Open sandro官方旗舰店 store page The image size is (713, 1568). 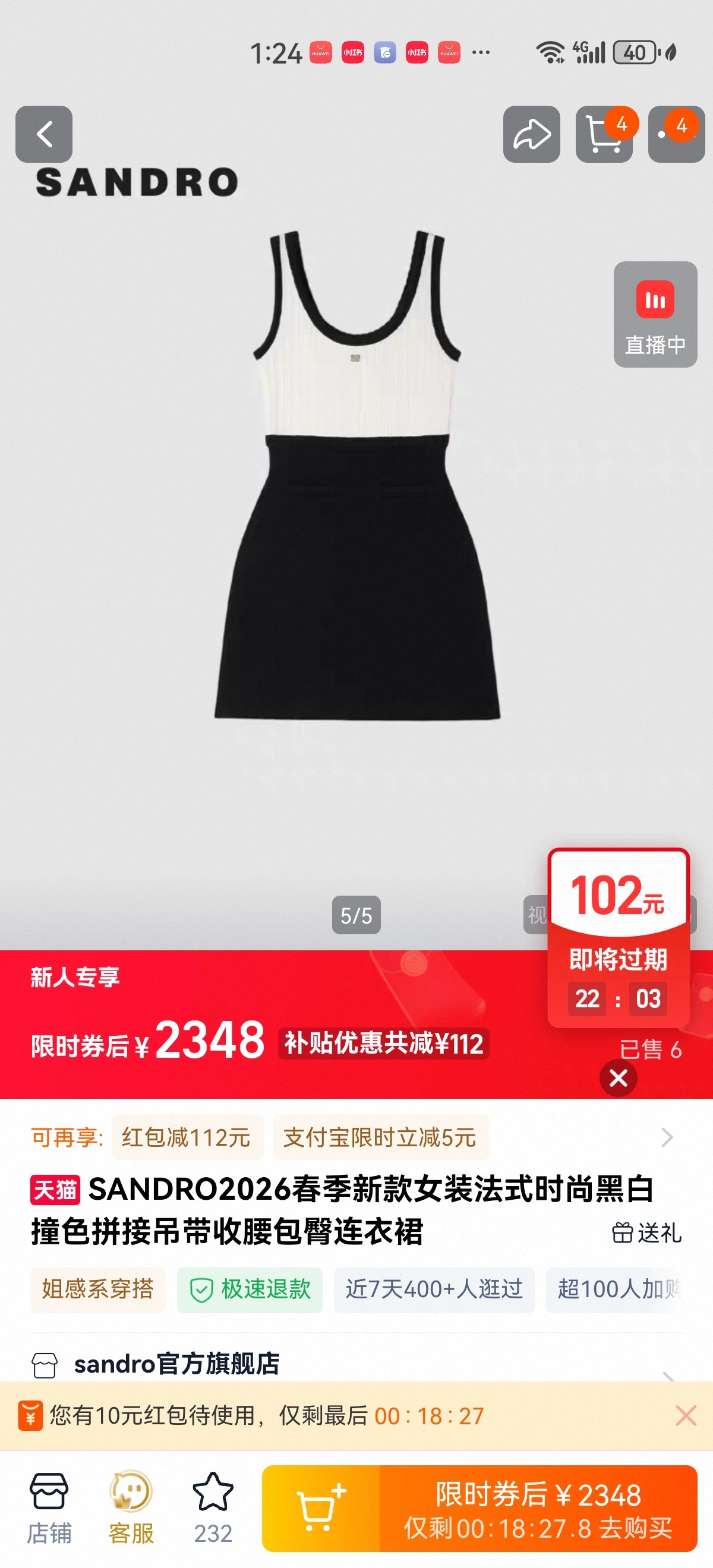pyautogui.click(x=176, y=1364)
